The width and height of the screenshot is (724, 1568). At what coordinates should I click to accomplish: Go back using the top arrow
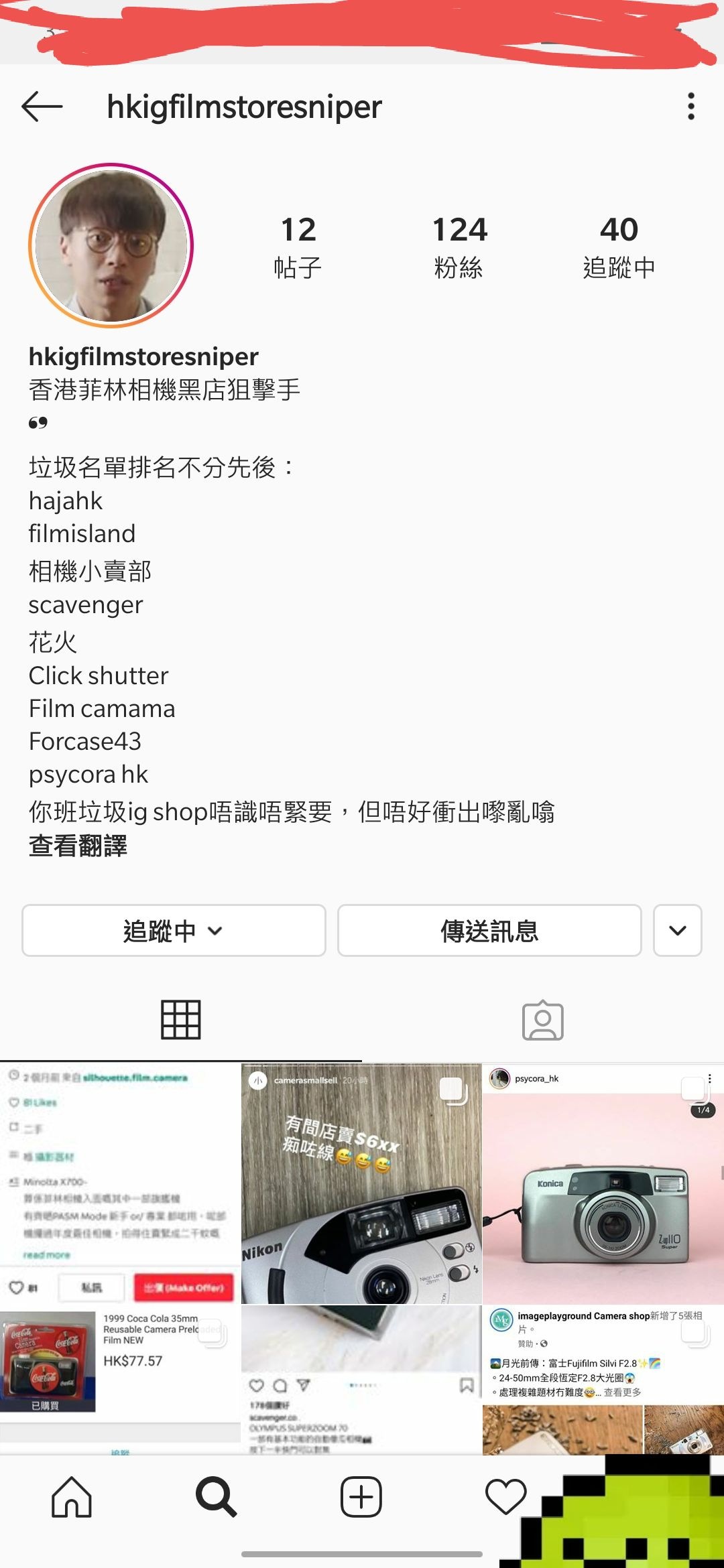tap(42, 107)
